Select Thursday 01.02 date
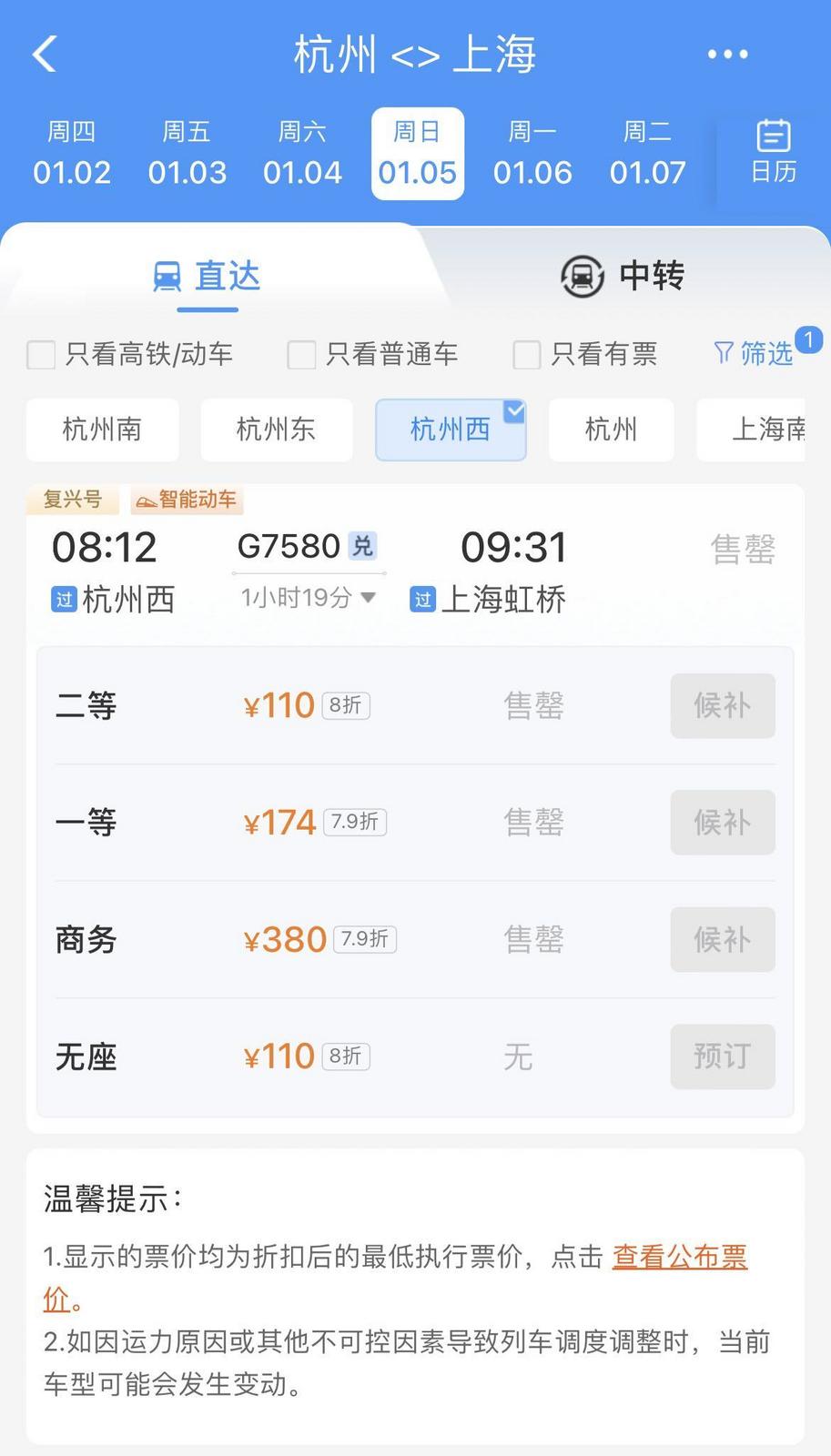Screen dimensions: 831x1456 point(72,153)
